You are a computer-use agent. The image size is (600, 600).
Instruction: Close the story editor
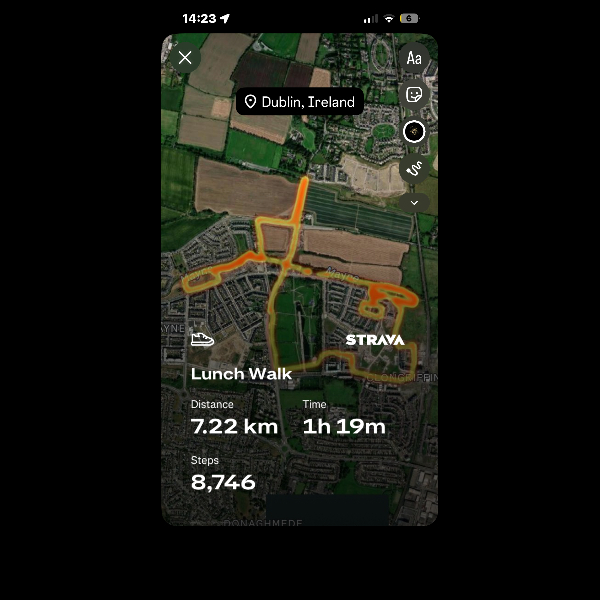tap(185, 58)
